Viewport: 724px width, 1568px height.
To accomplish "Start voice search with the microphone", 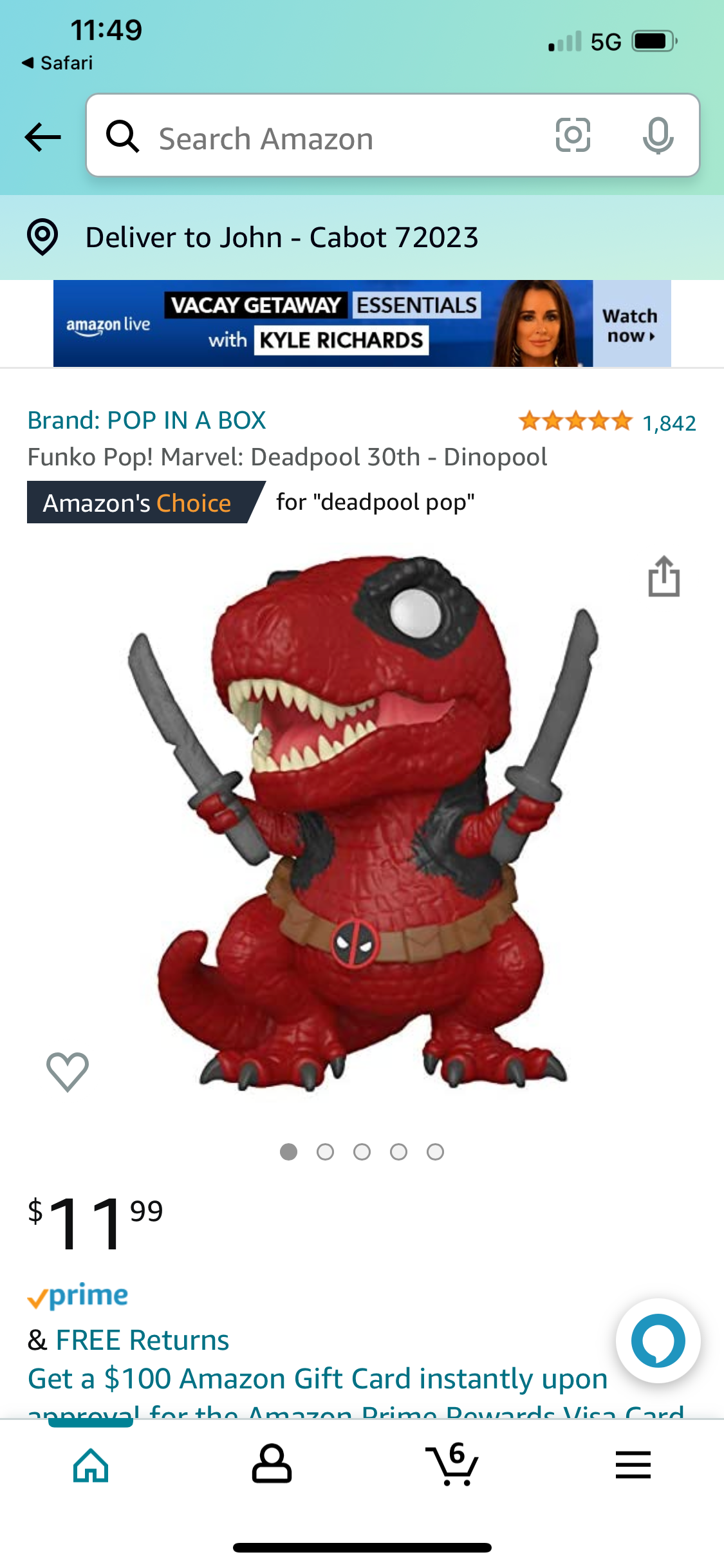I will [658, 136].
